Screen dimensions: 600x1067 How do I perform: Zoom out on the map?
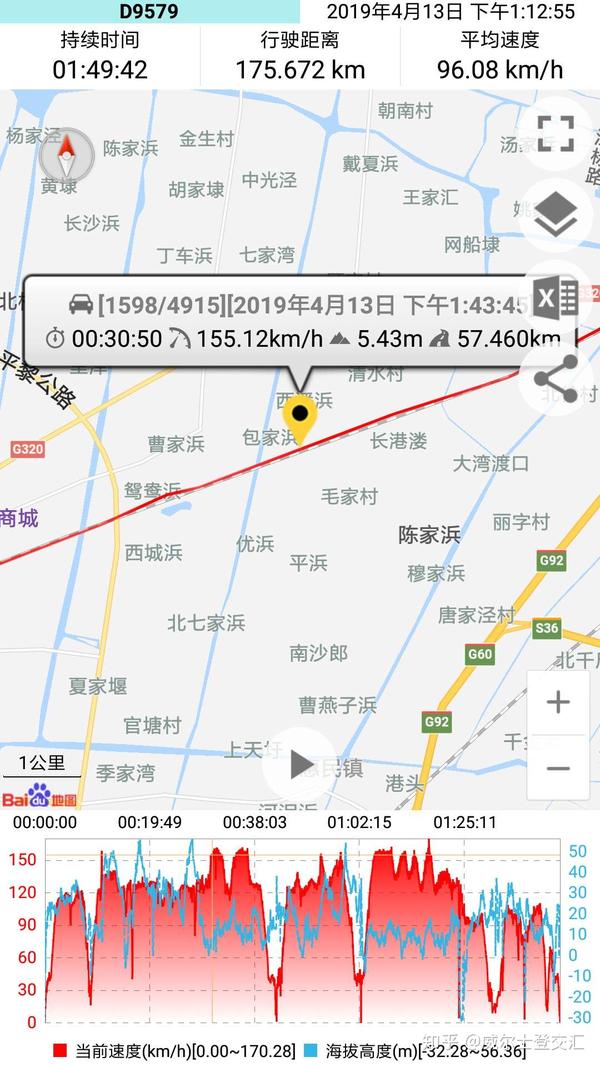coord(558,768)
